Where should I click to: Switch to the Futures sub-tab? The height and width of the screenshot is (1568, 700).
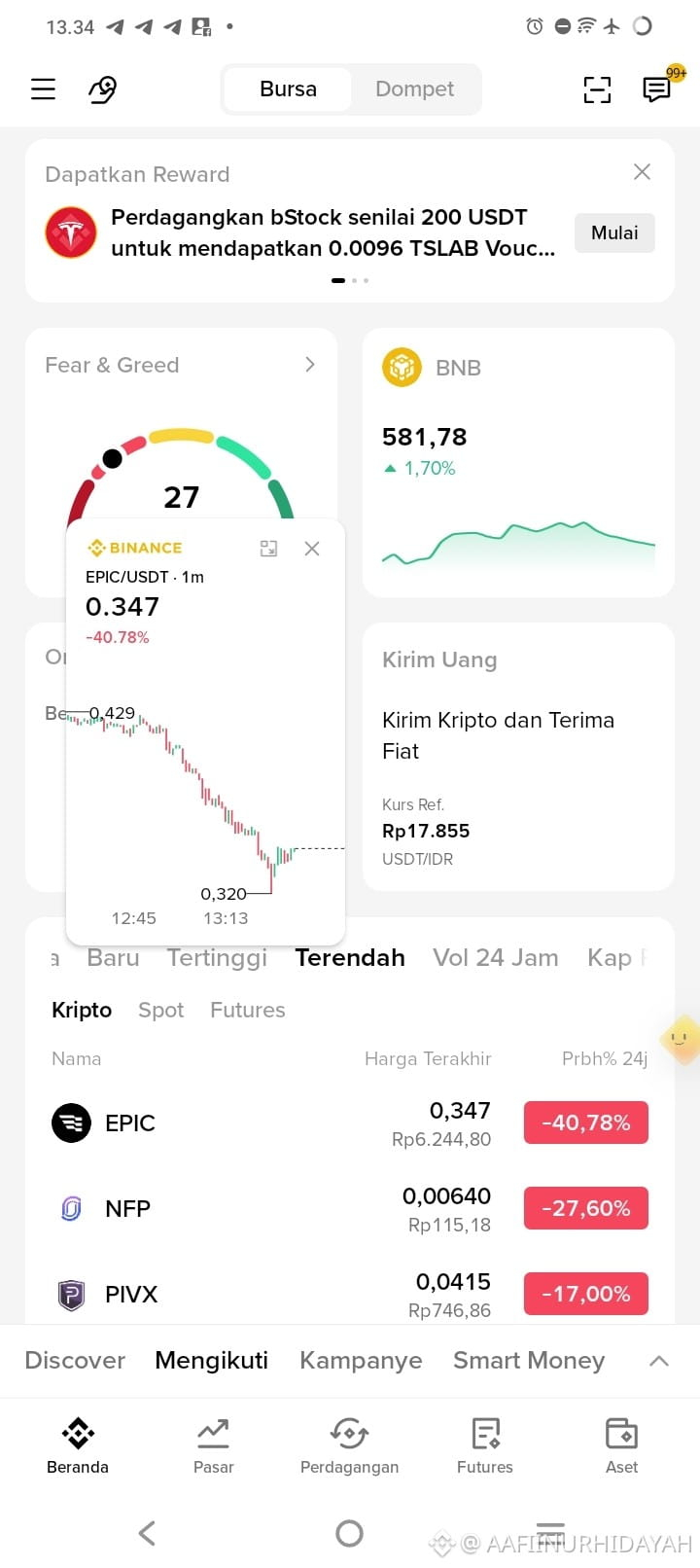tap(248, 1011)
